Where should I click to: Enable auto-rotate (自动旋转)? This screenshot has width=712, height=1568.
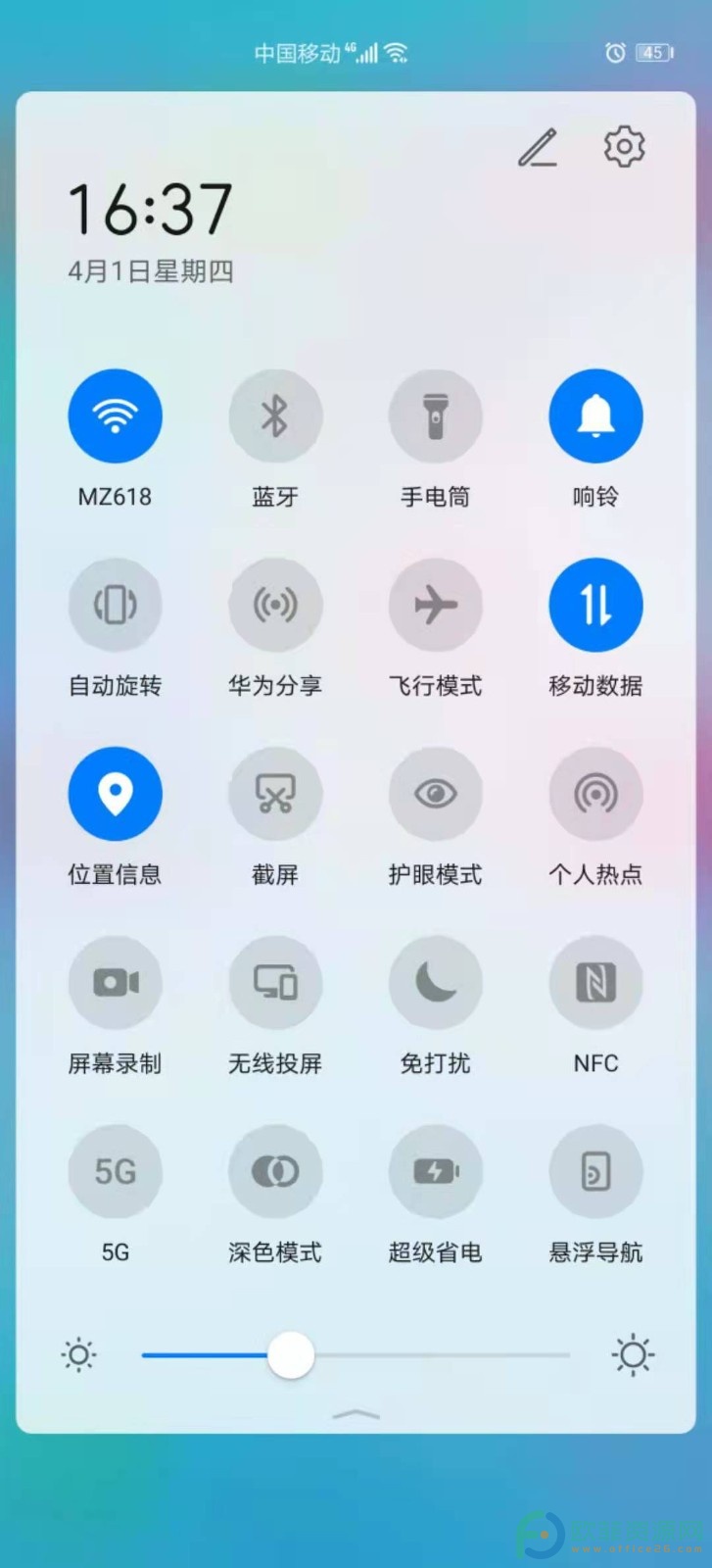click(116, 605)
